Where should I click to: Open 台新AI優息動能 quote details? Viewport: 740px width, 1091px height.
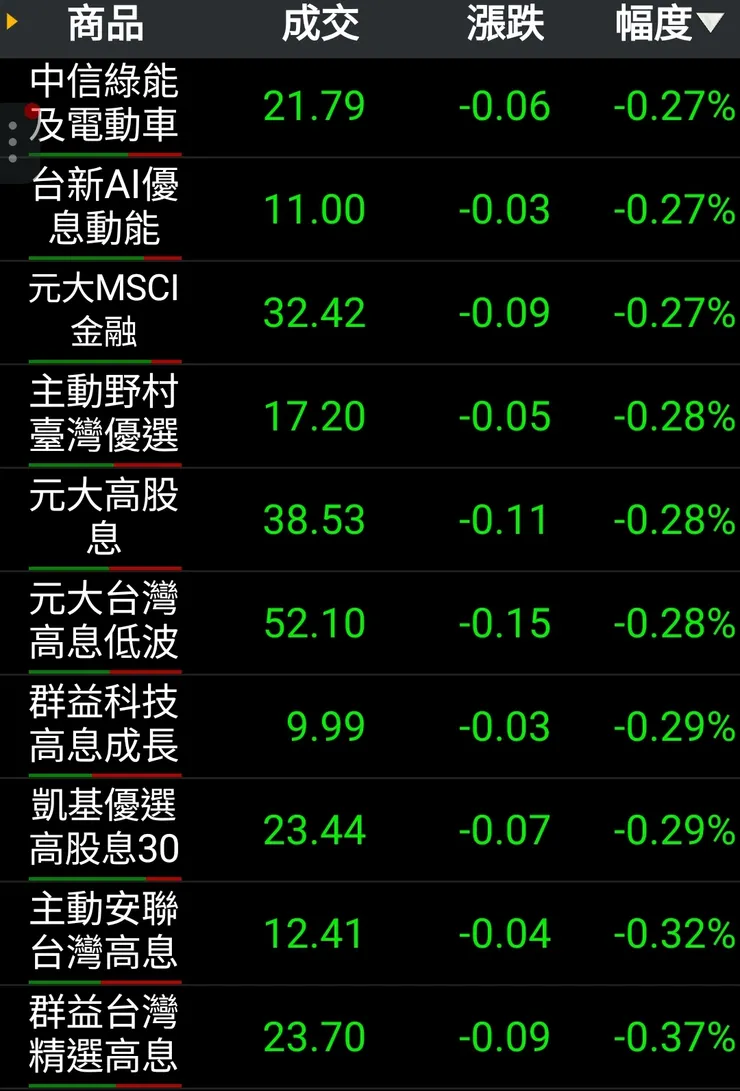point(105,208)
